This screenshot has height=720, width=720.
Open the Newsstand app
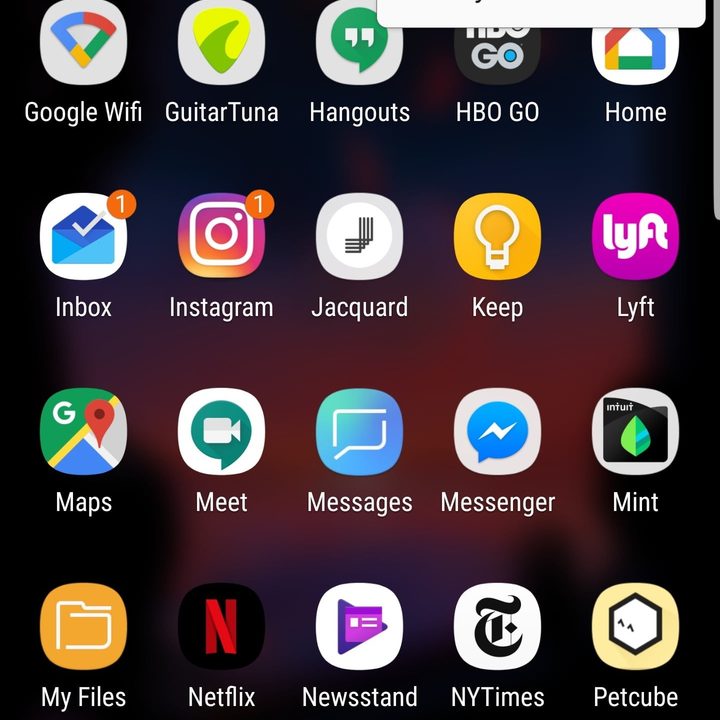tap(359, 627)
